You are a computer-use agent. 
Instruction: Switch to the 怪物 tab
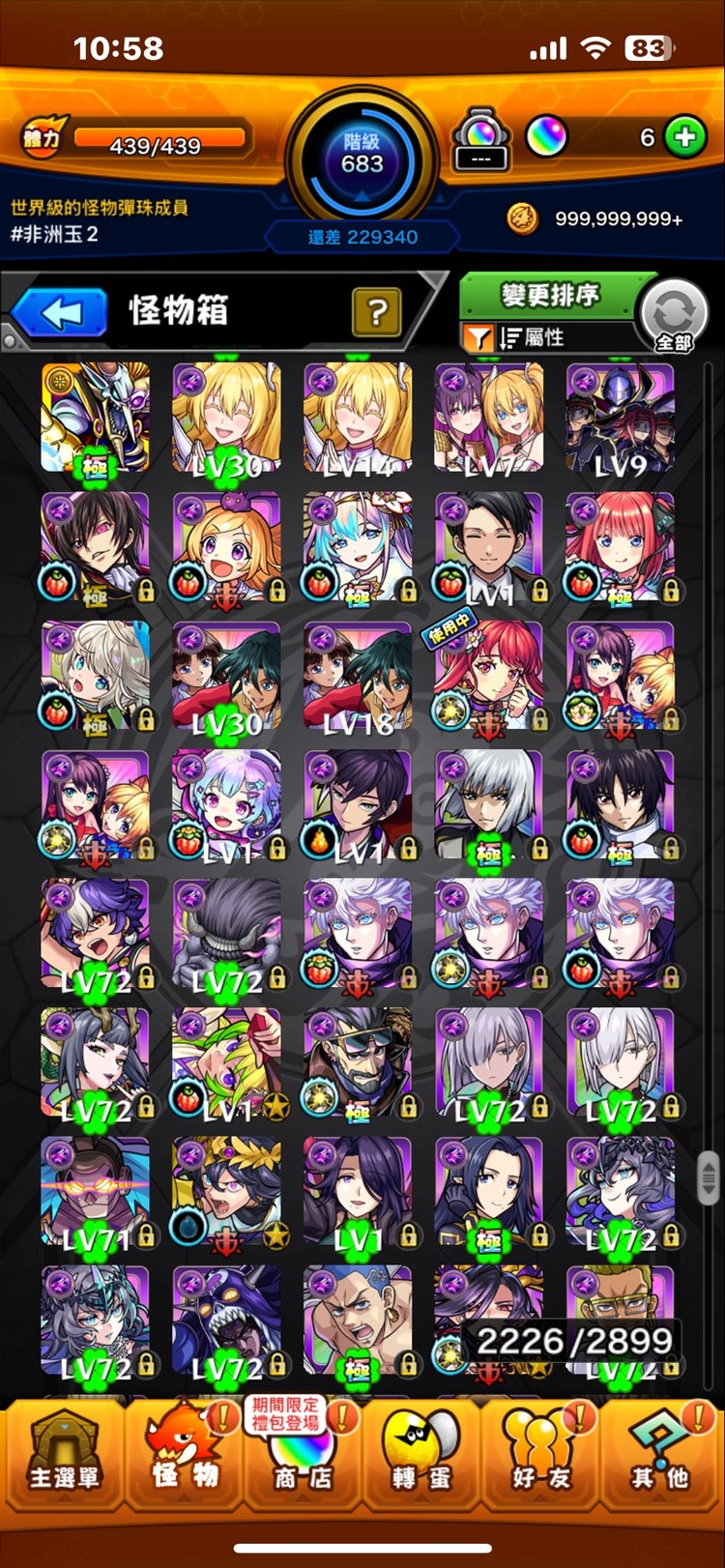tap(184, 1455)
